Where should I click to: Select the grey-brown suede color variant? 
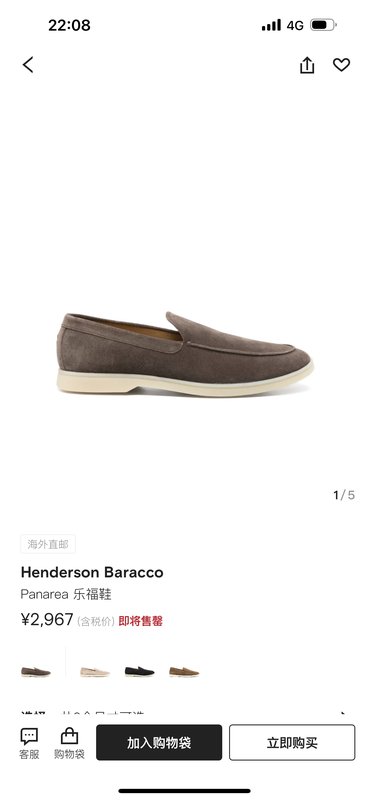point(36,671)
